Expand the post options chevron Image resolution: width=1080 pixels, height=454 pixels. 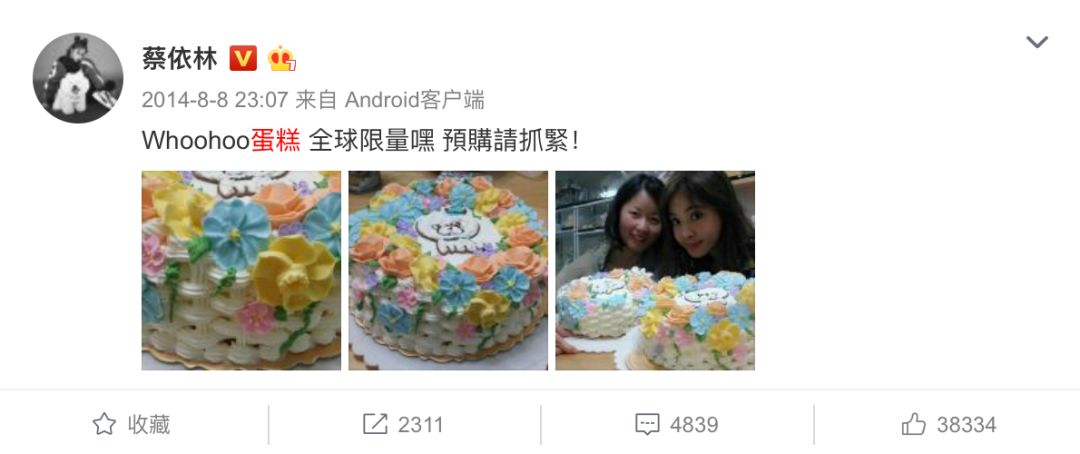[1037, 43]
